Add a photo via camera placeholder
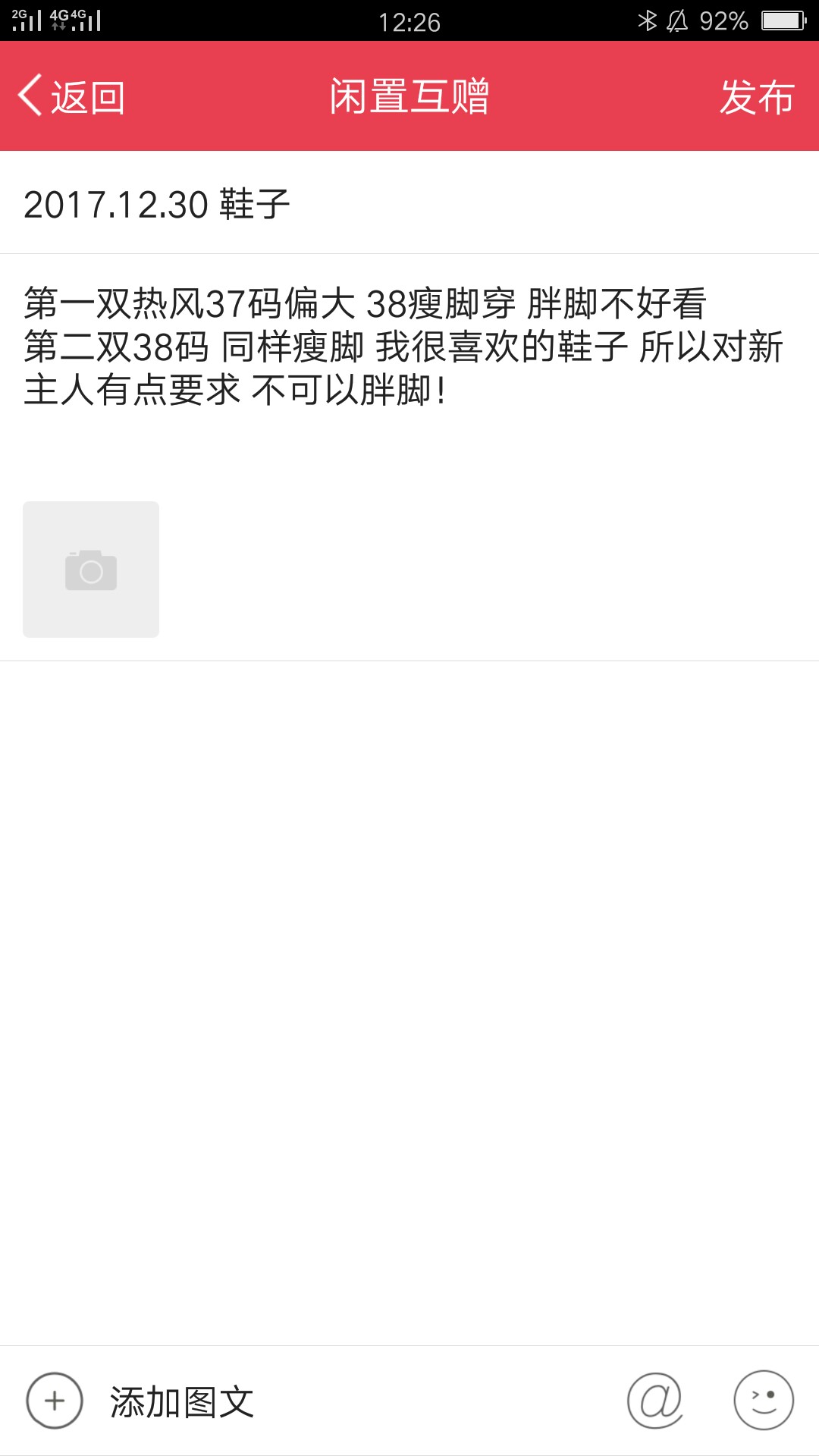 [91, 570]
